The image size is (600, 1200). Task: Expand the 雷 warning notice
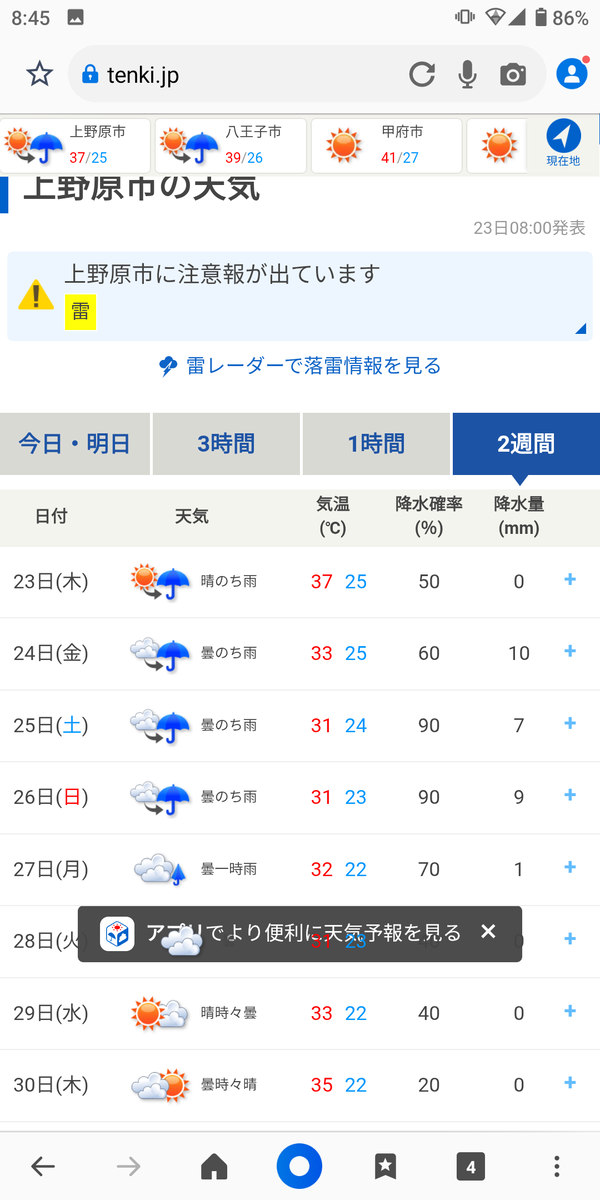point(300,296)
